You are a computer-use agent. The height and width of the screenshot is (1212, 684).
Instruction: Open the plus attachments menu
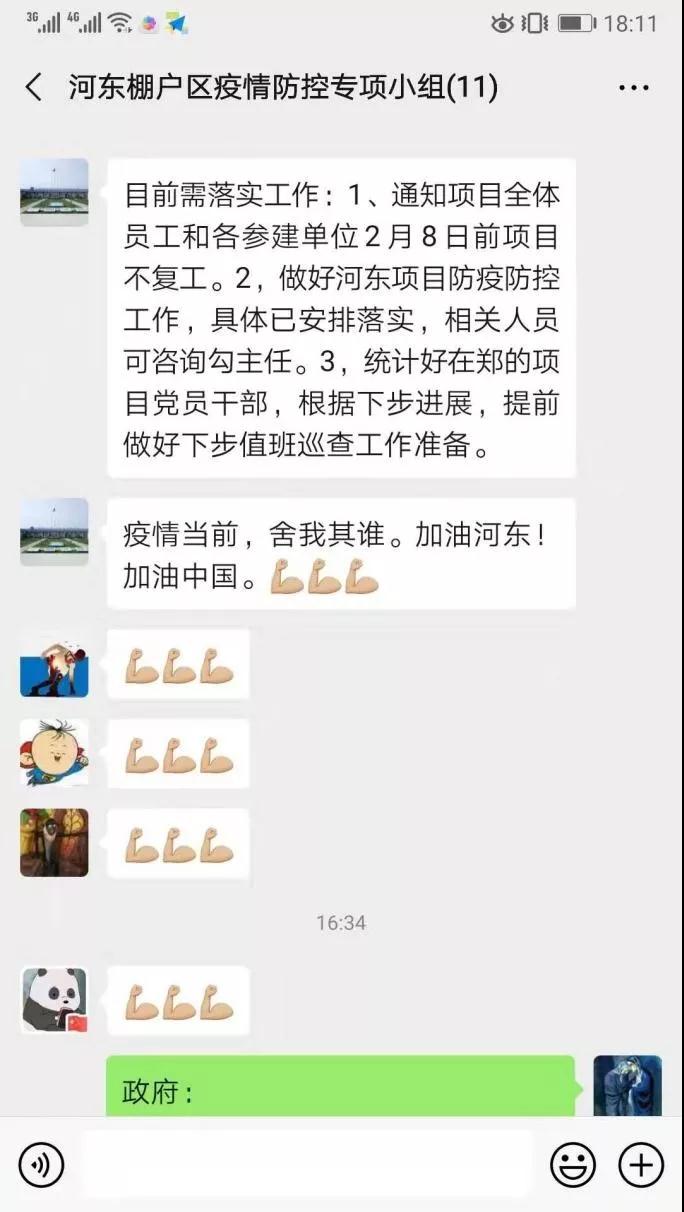(x=641, y=1165)
